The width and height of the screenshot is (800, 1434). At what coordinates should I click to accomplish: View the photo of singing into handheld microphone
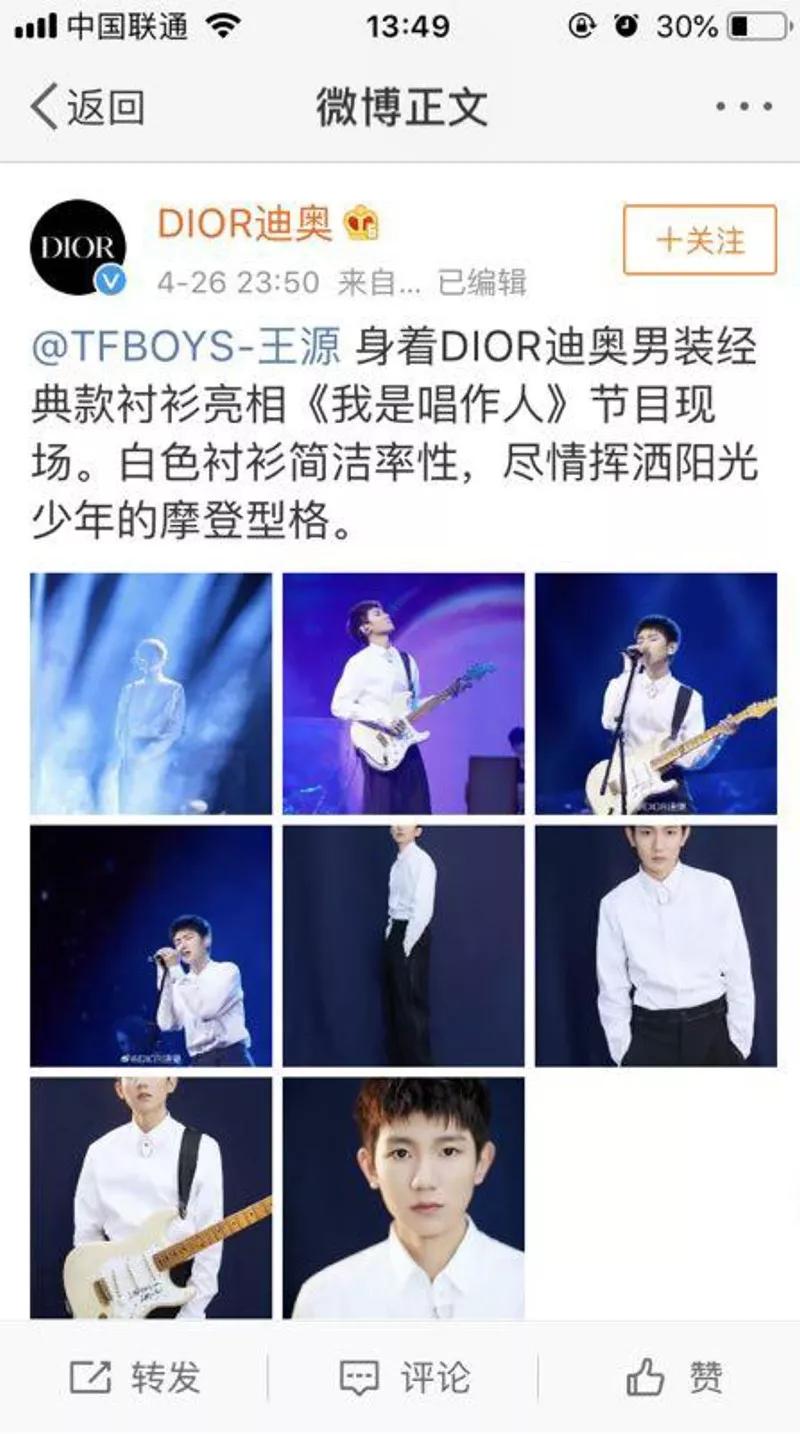[151, 945]
